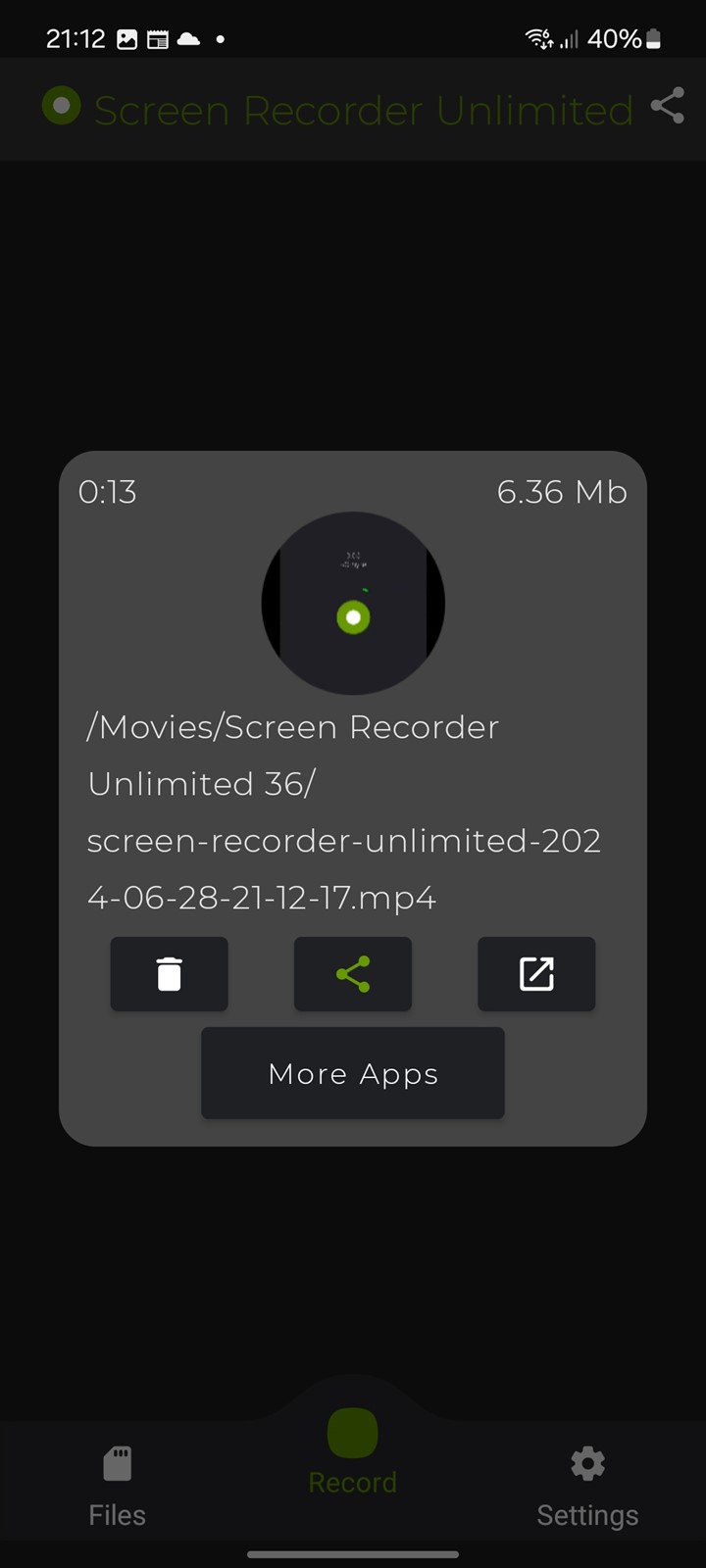Switch to the Files tab
The image size is (706, 1568).
117,1487
